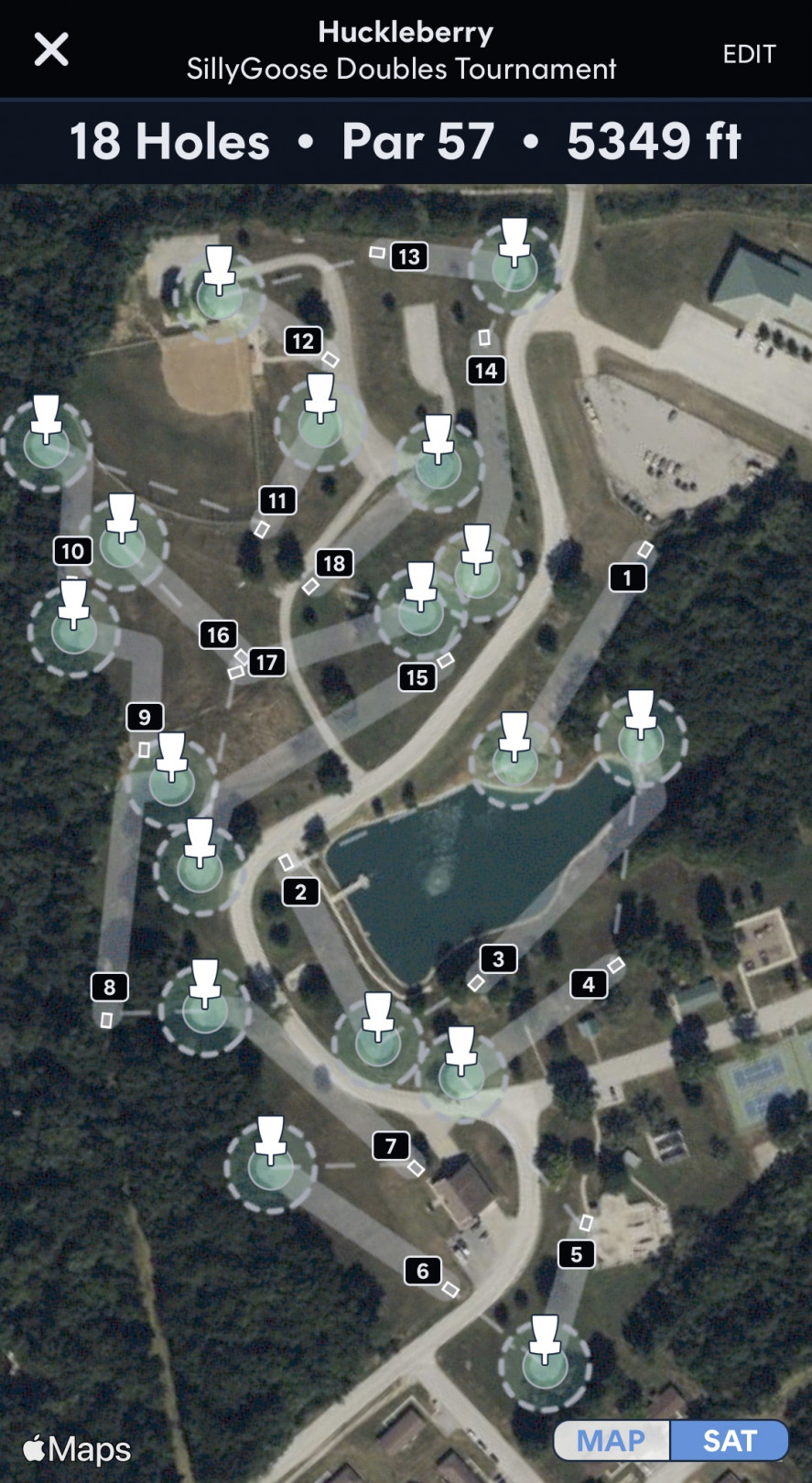Open hole 6 marker
This screenshot has width=812, height=1483.
tap(422, 1271)
